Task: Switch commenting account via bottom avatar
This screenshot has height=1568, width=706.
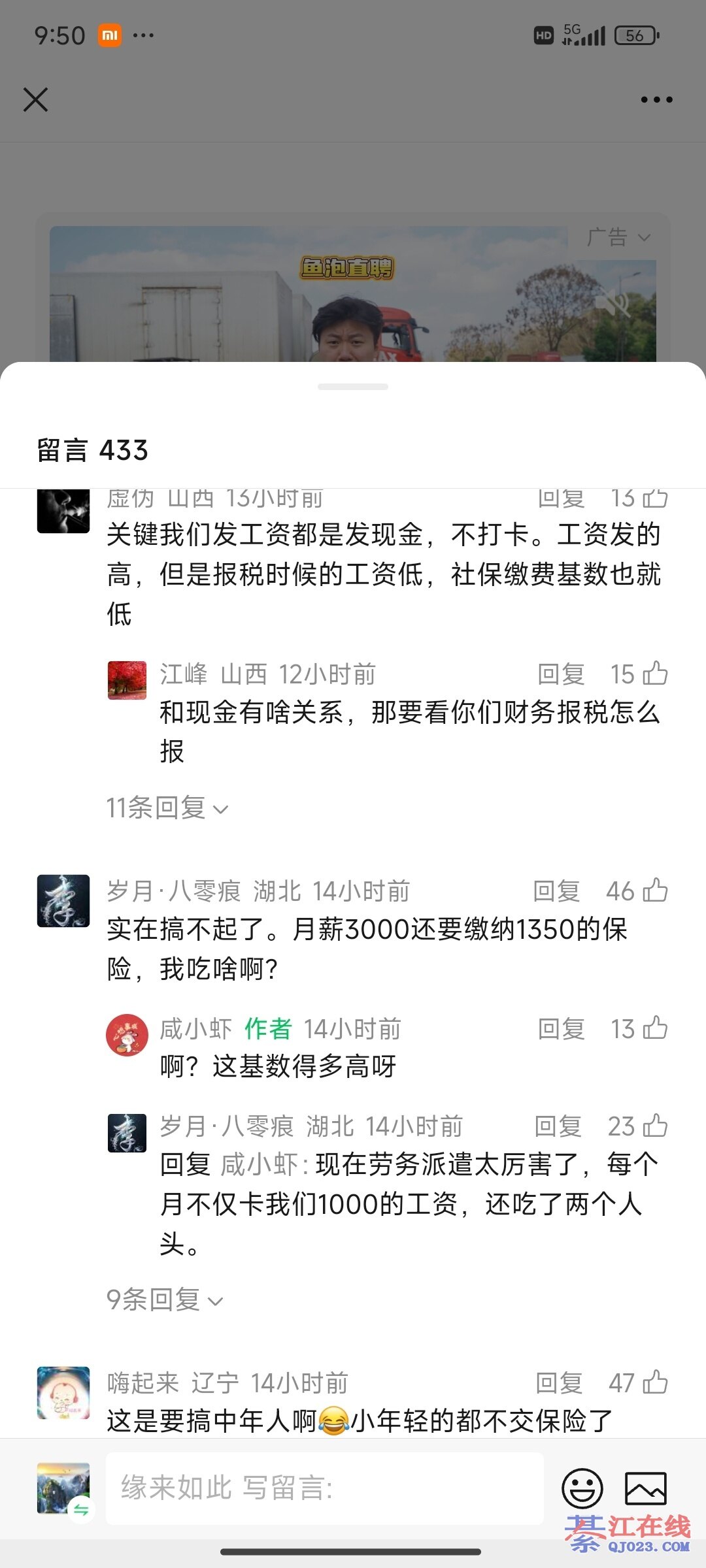Action: pyautogui.click(x=63, y=1489)
